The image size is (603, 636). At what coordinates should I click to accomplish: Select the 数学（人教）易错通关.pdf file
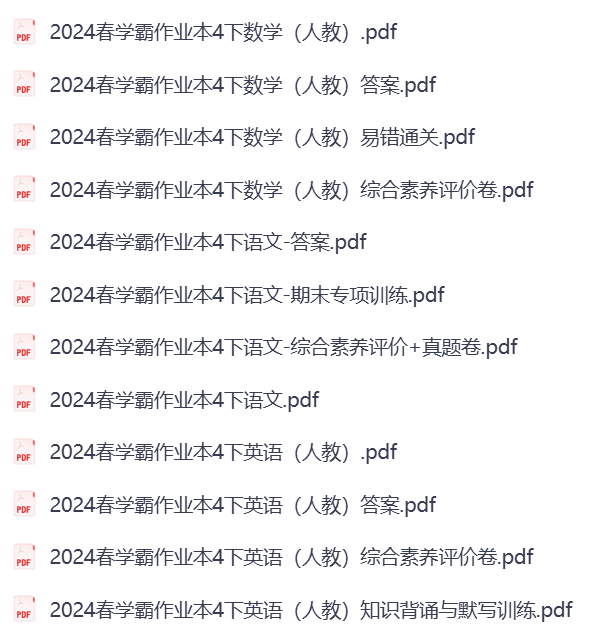pos(261,137)
